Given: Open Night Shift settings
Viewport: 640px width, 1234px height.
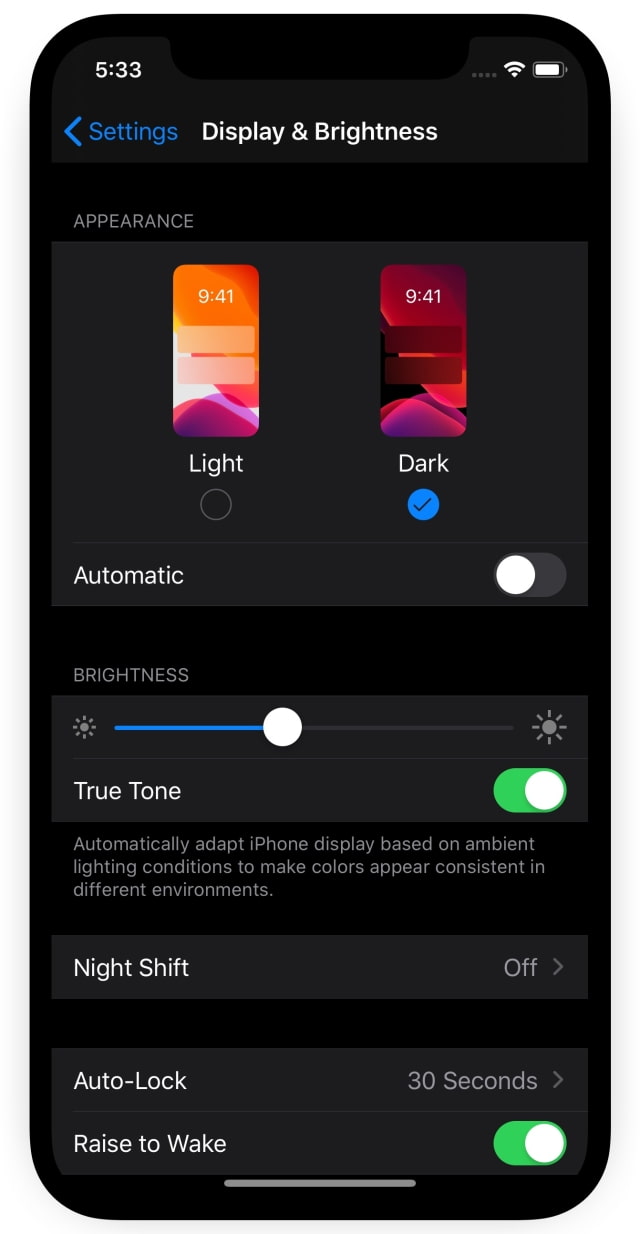Looking at the screenshot, I should click(319, 968).
